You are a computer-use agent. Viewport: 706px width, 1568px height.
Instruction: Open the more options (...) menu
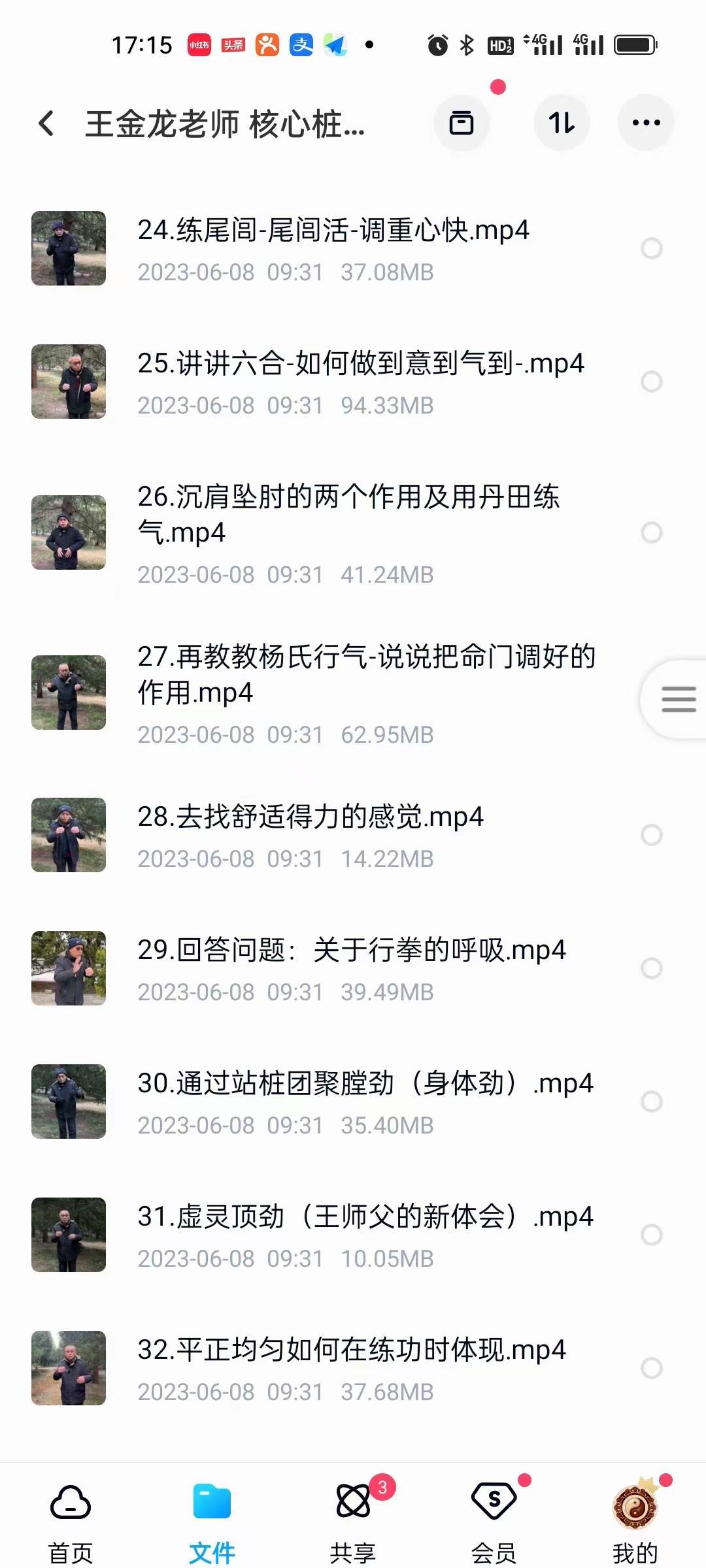click(646, 123)
